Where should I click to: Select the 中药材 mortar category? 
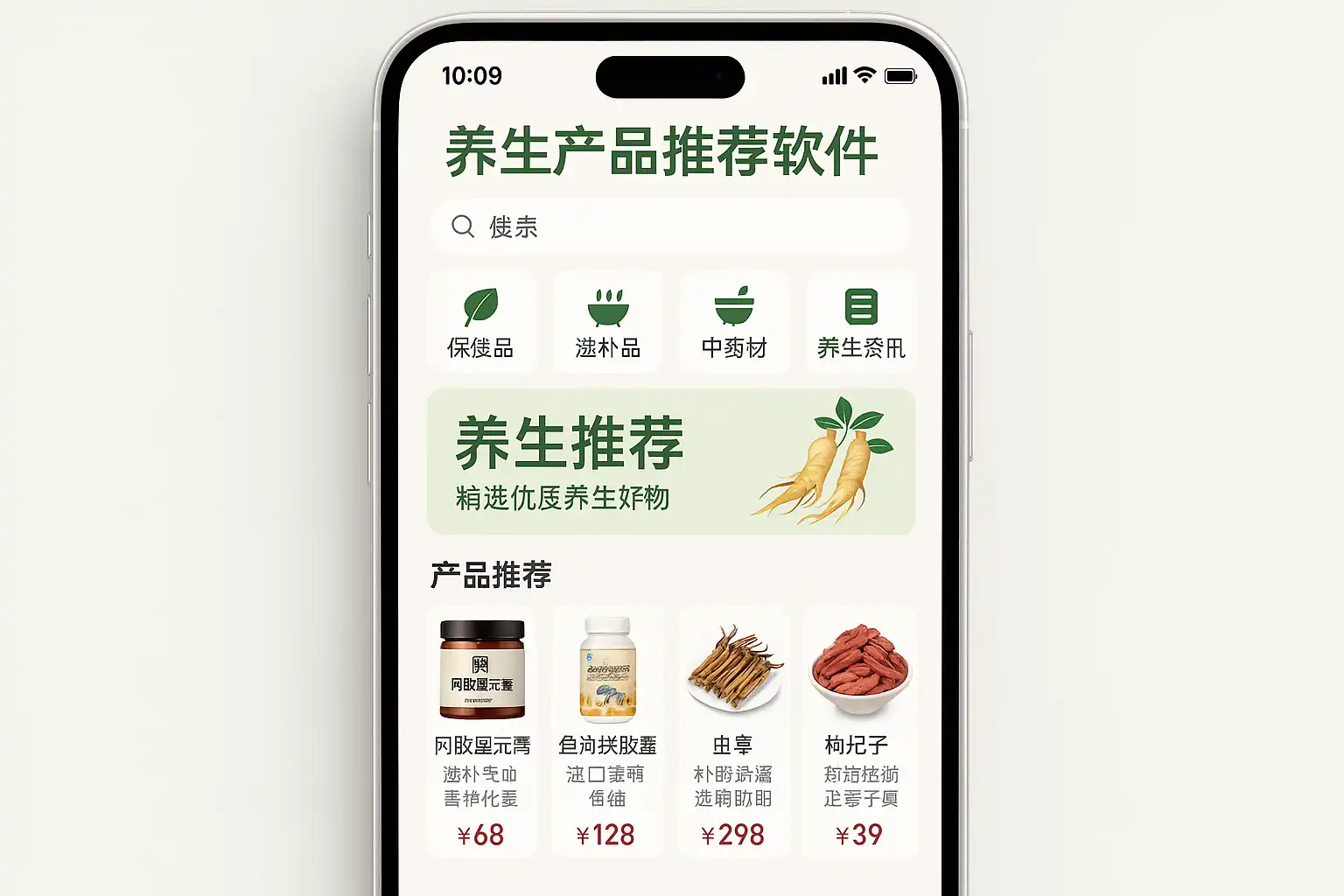click(x=734, y=322)
